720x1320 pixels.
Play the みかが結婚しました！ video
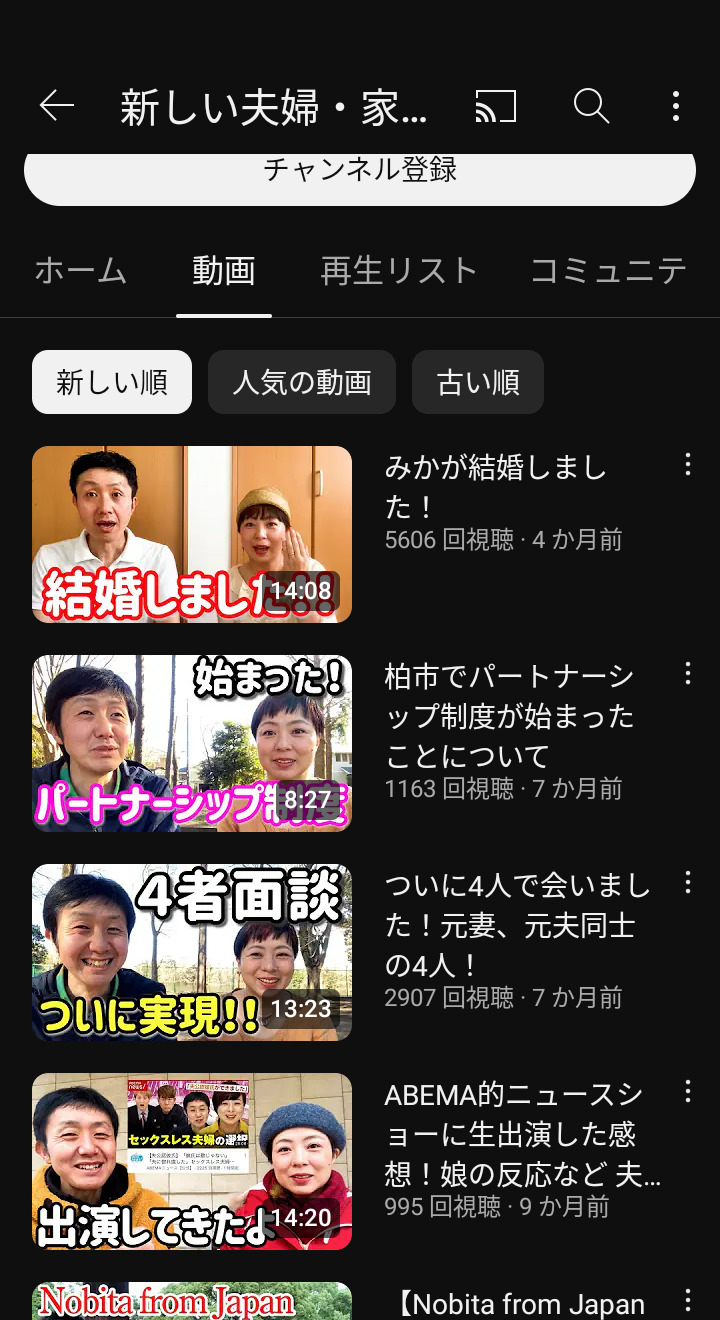coord(192,534)
